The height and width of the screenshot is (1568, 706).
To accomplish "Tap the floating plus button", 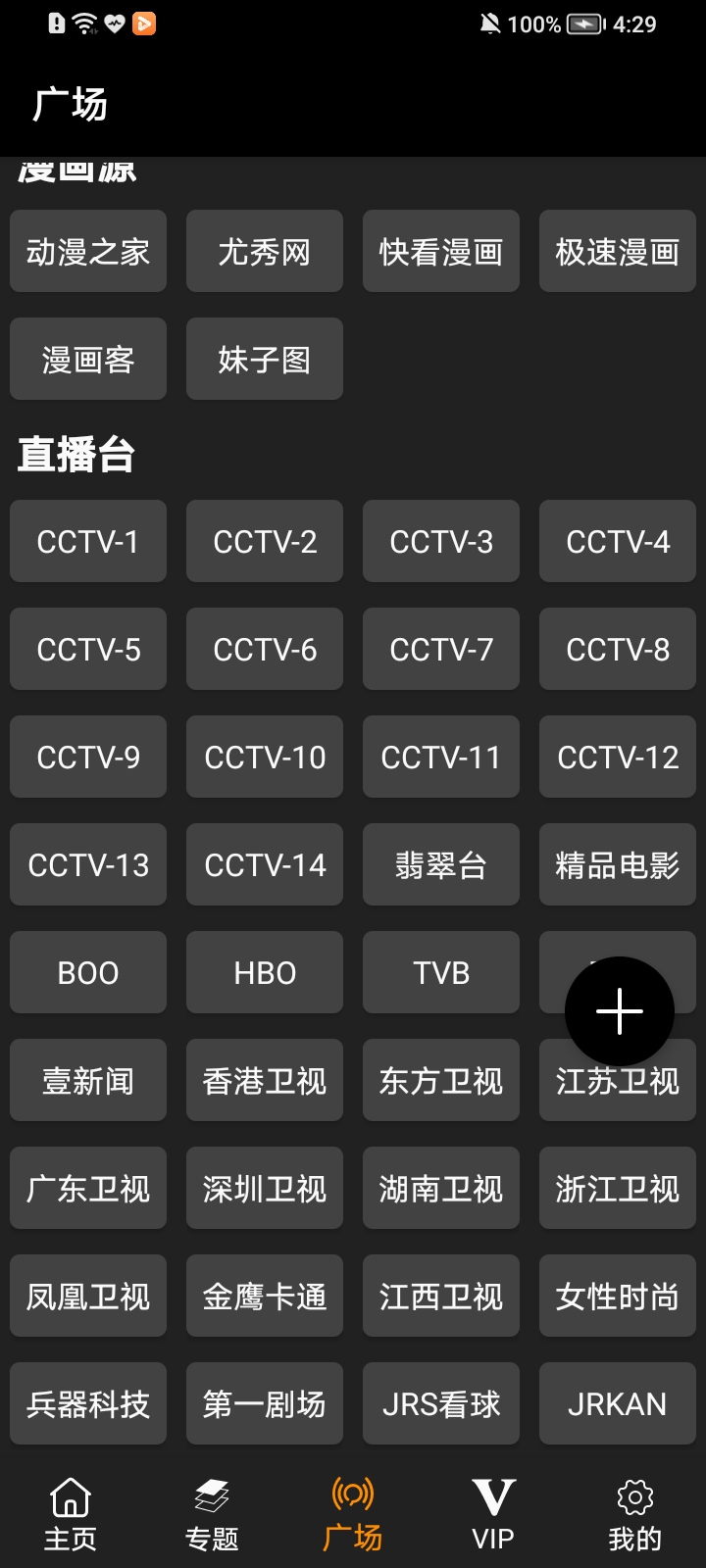I will pyautogui.click(x=619, y=1010).
